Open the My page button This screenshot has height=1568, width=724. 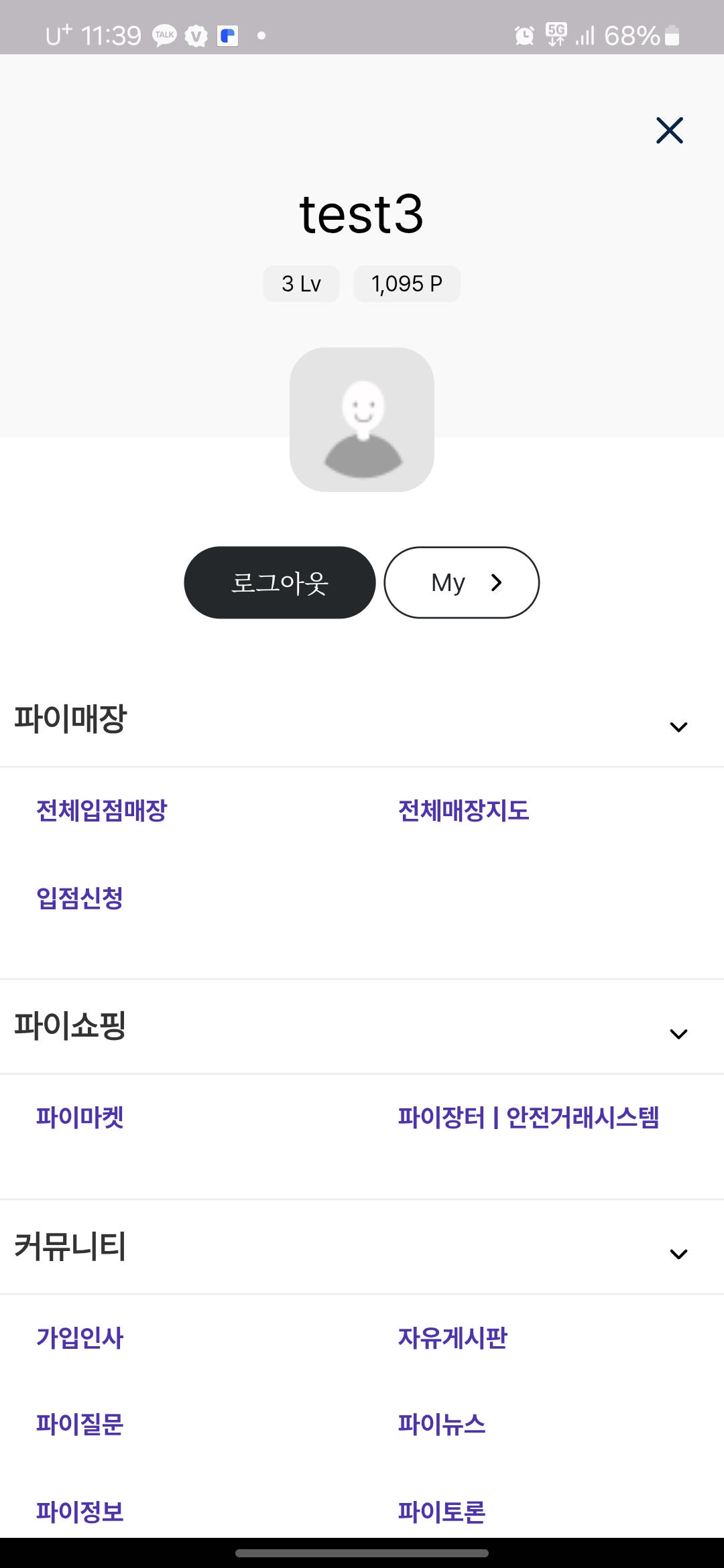tap(461, 582)
